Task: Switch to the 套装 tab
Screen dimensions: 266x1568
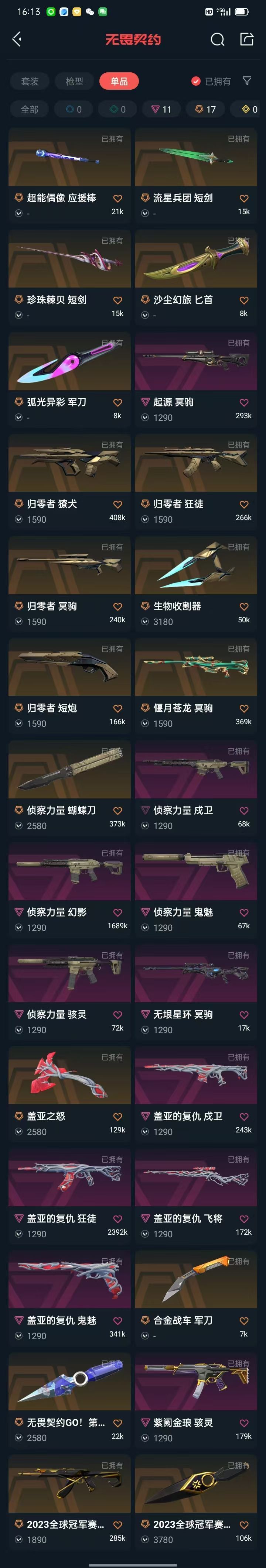Action: tap(30, 81)
